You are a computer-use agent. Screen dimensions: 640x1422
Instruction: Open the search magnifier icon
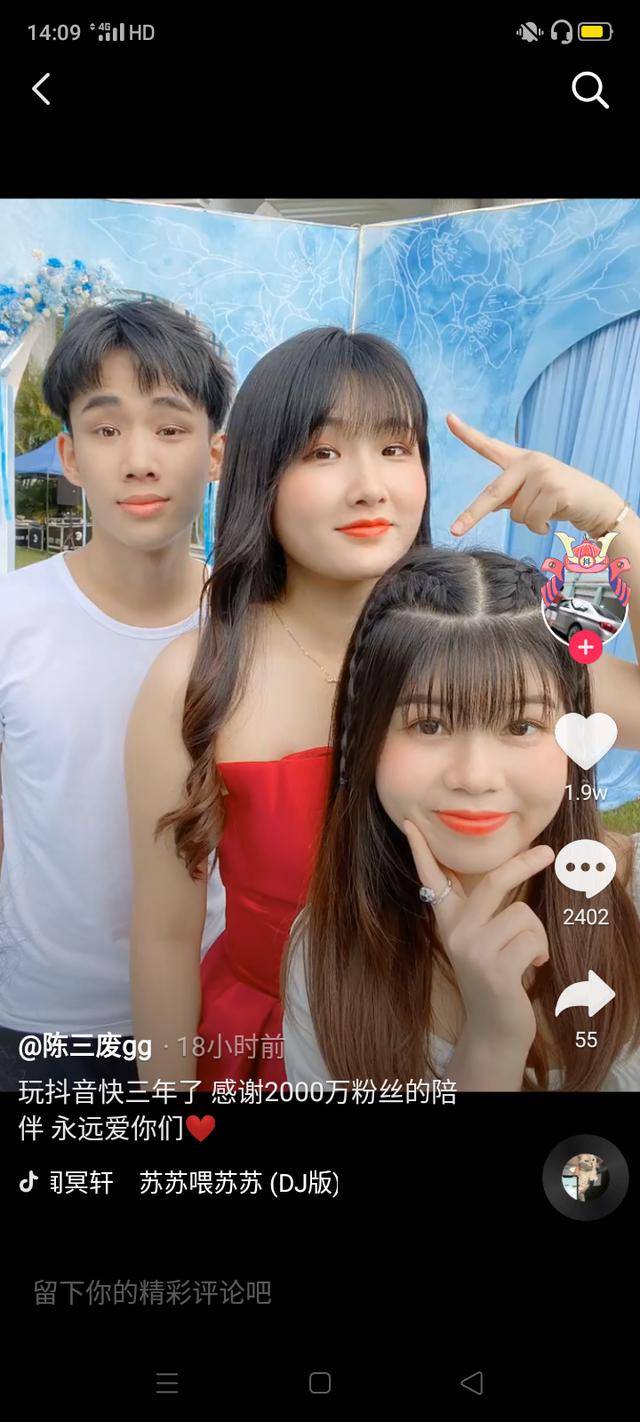click(x=590, y=90)
